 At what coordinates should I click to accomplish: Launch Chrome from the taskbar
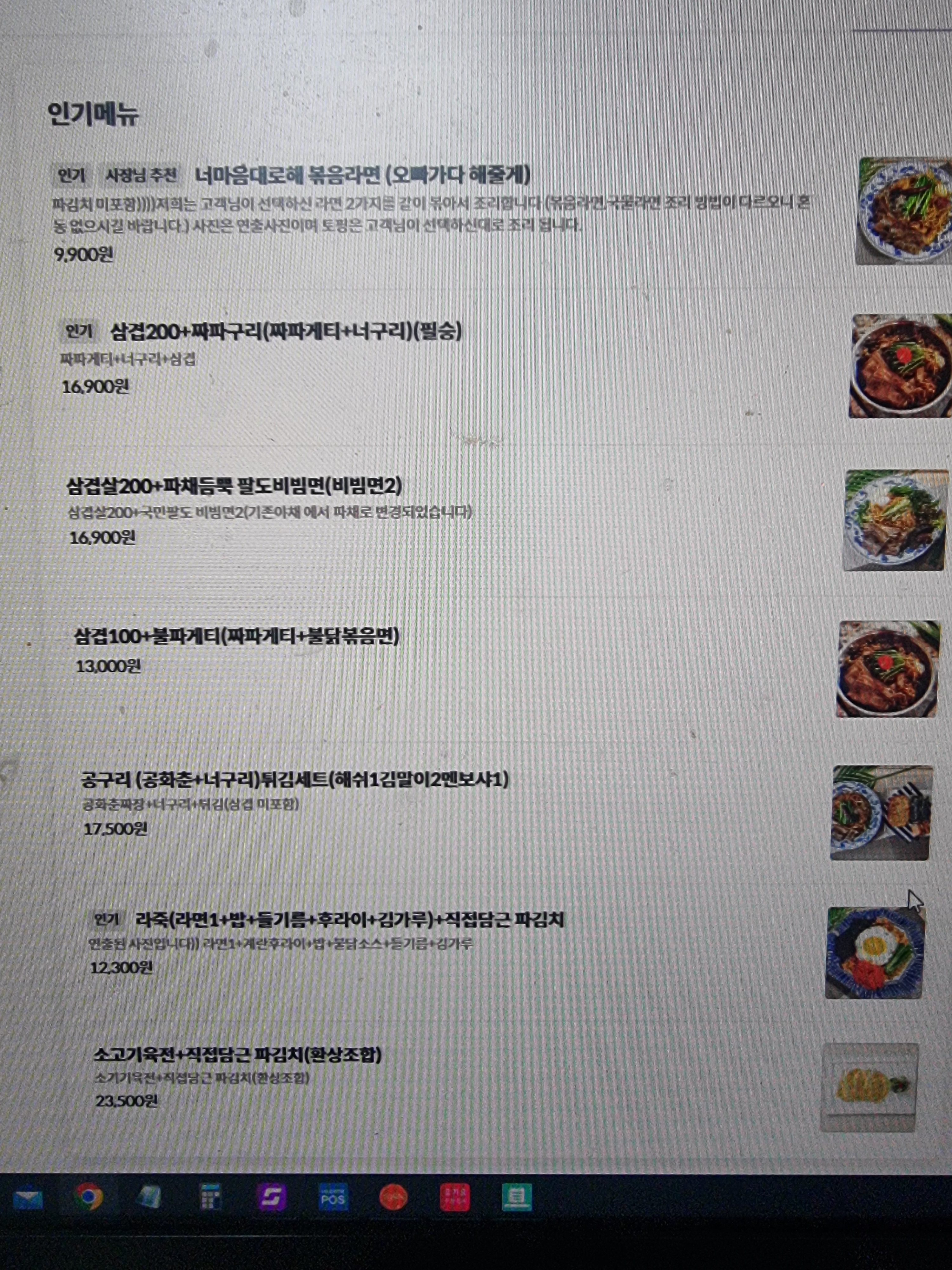(x=88, y=1197)
